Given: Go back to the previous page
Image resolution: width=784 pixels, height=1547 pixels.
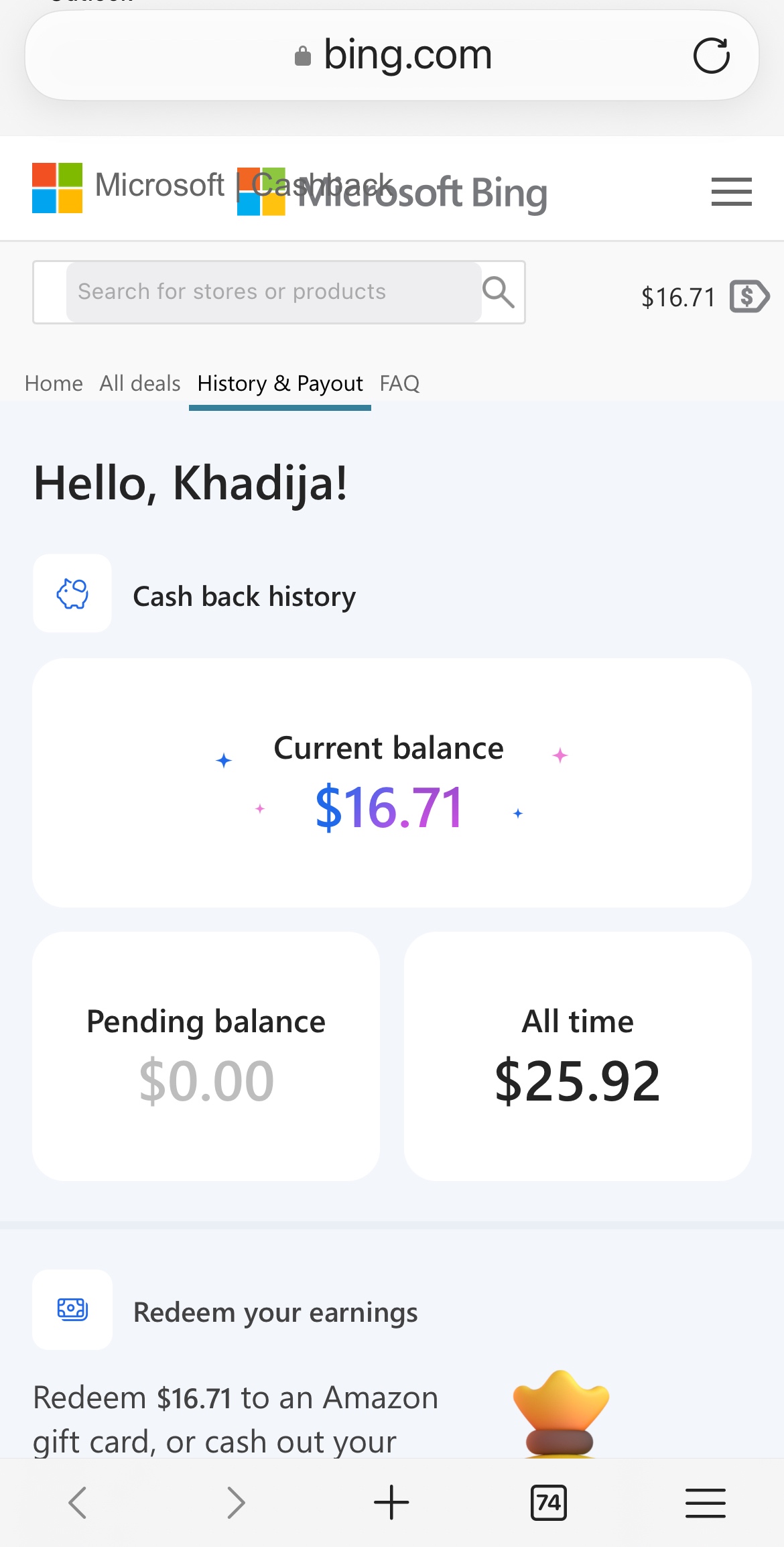Looking at the screenshot, I should click(78, 1502).
